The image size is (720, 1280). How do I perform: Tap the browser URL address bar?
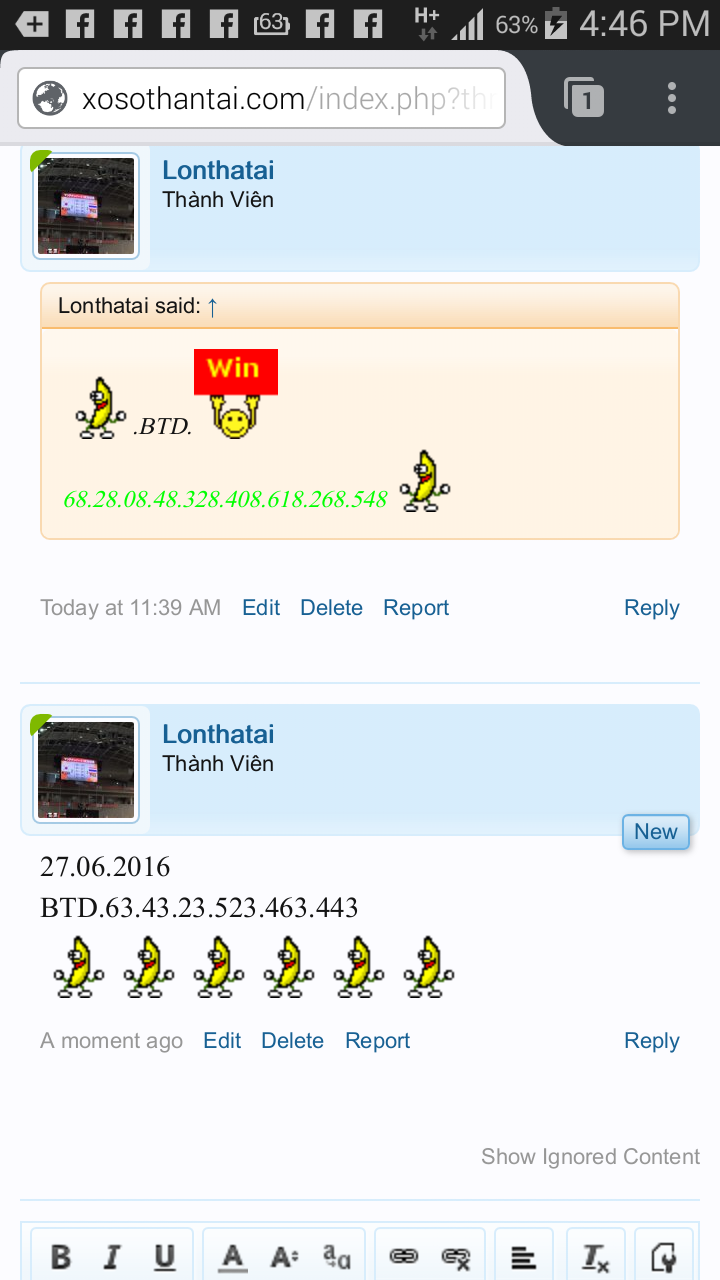[x=262, y=98]
